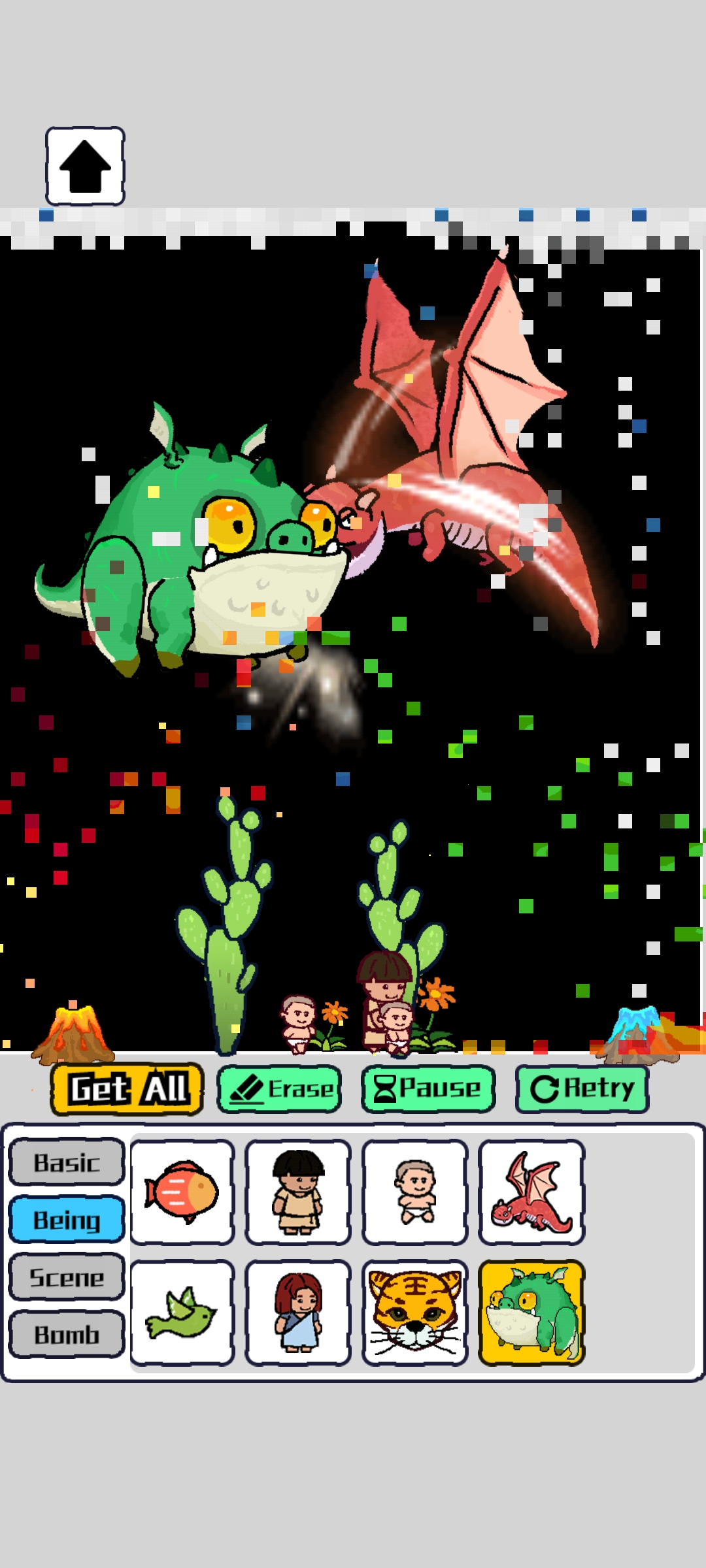Viewport: 706px width, 1568px height.
Task: Pick the red-haired woman being
Action: pos(298,1312)
